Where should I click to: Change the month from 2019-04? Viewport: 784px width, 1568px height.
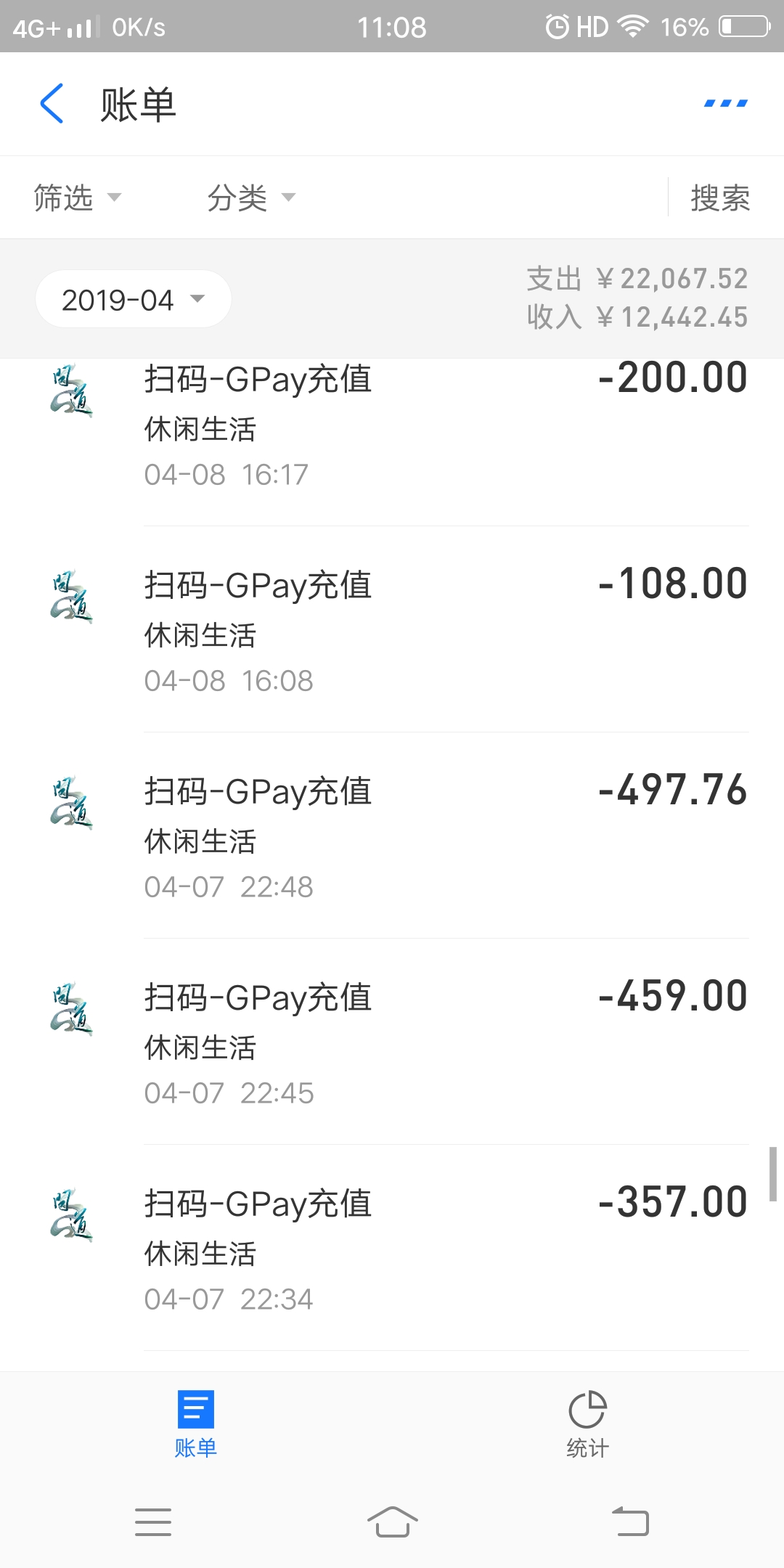click(x=133, y=300)
